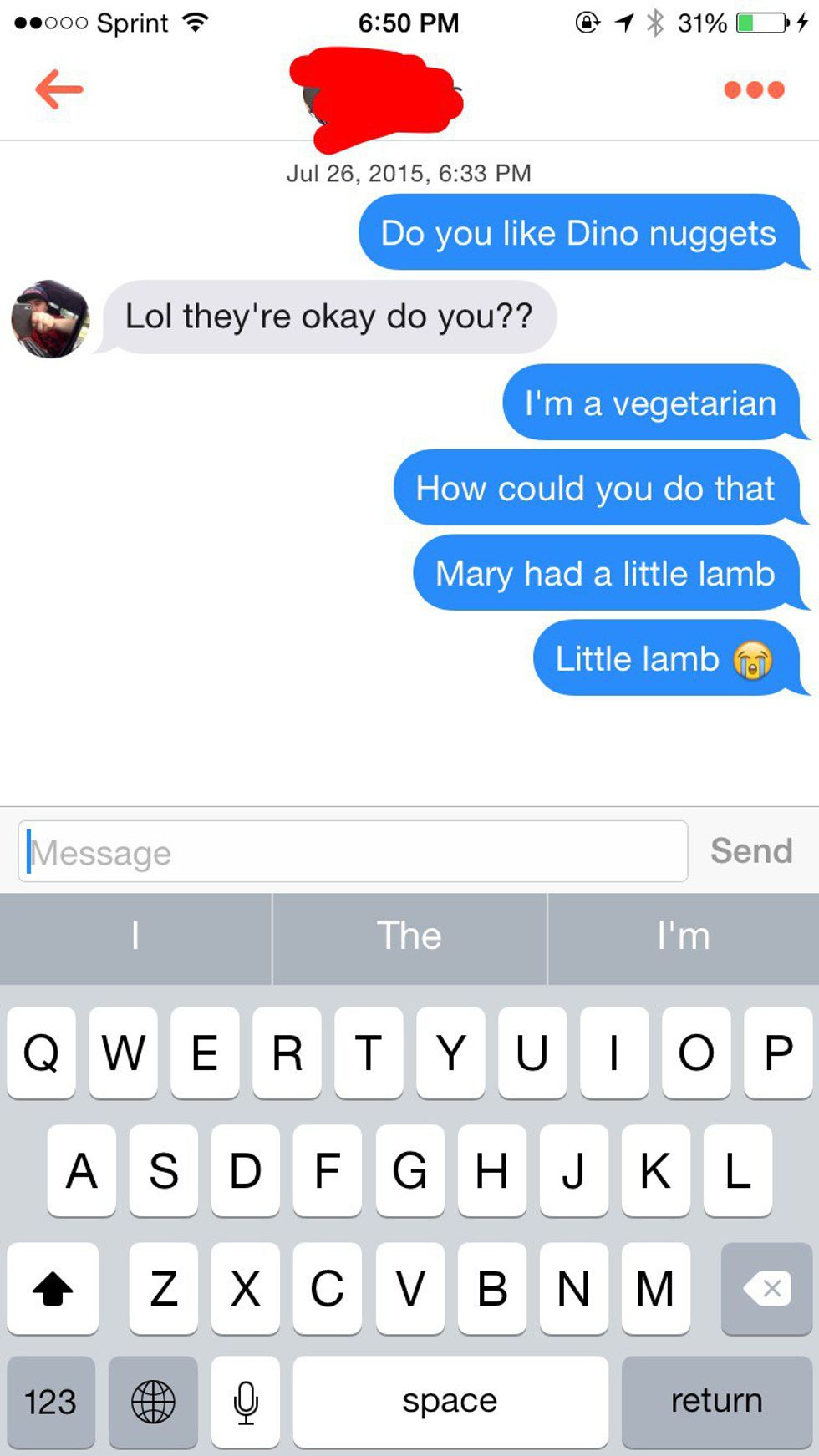Go back using the orange arrow
Viewport: 819px width, 1456px height.
point(58,89)
